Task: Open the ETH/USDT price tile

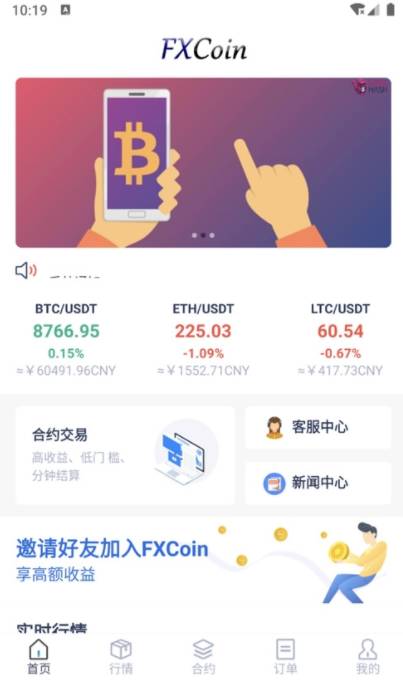Action: tap(203, 339)
